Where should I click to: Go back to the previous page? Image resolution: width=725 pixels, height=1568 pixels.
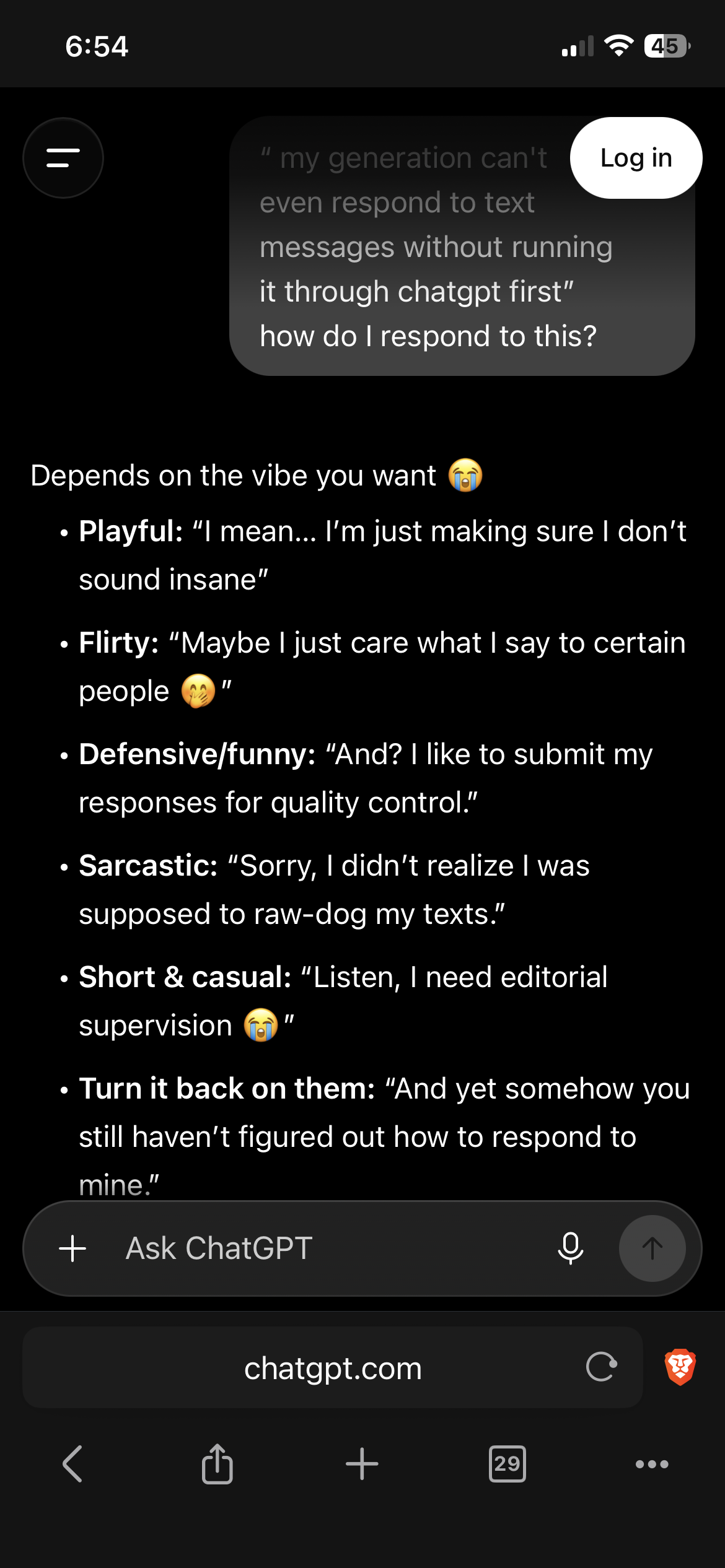click(x=72, y=1464)
